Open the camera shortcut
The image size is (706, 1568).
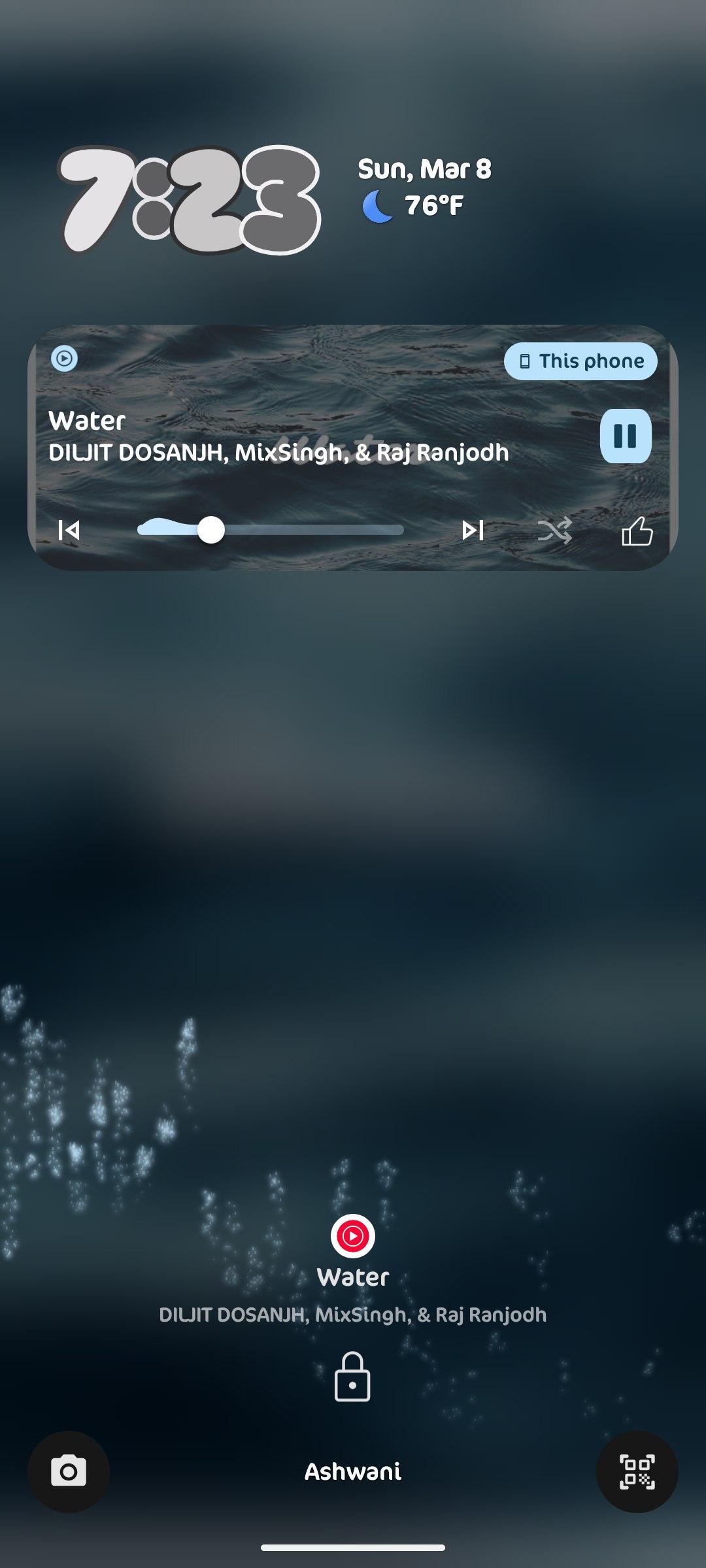[x=69, y=1471]
